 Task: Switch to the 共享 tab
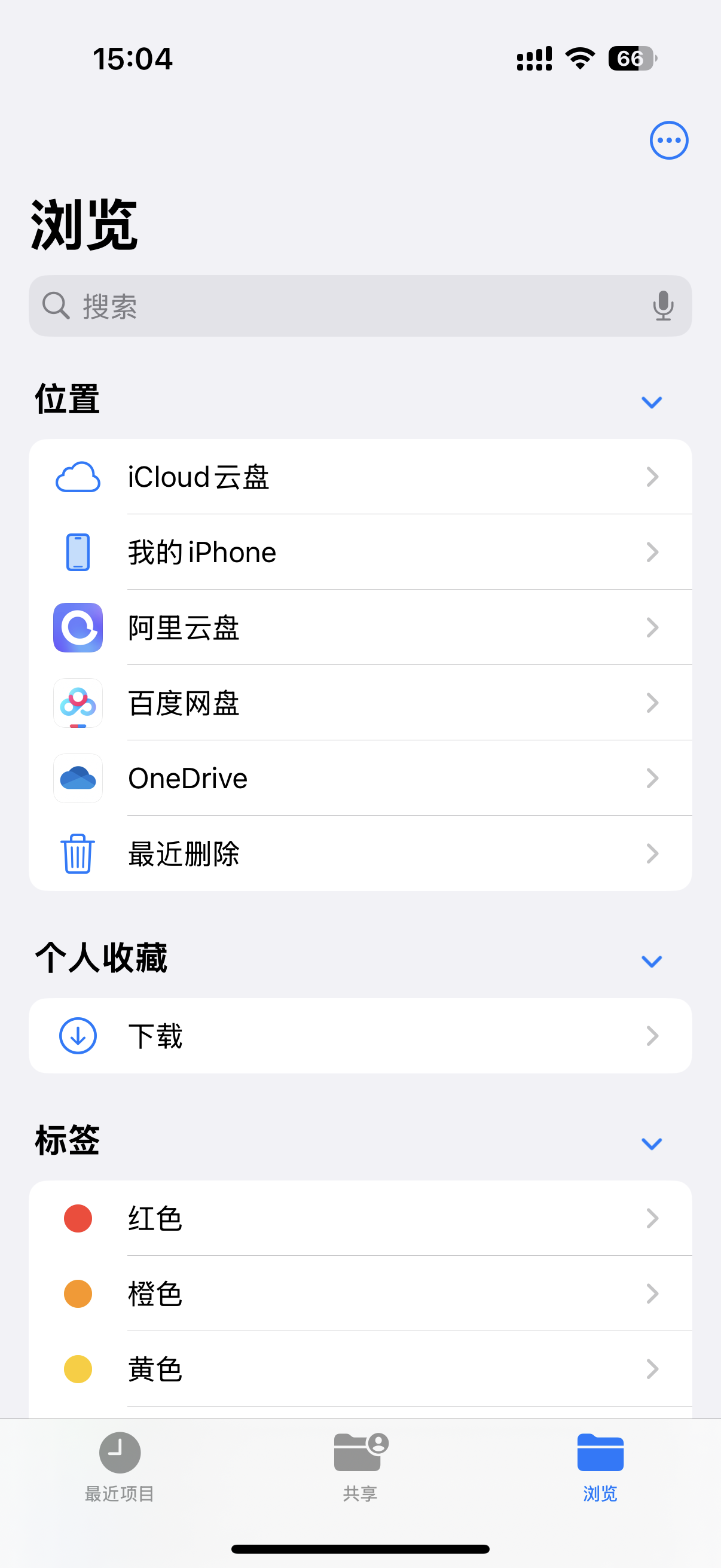(x=360, y=1467)
